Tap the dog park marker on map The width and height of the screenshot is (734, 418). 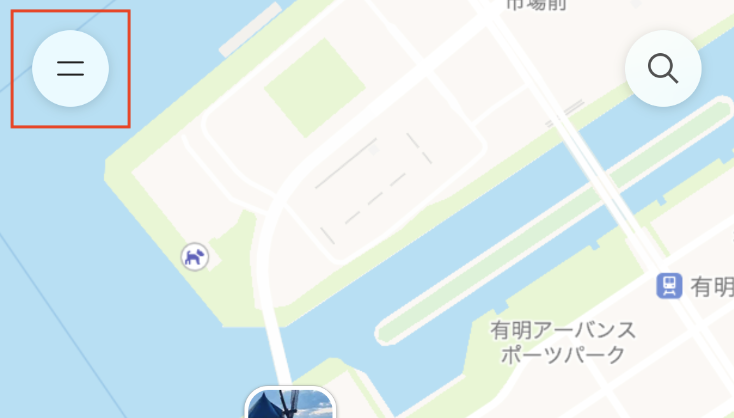pos(195,257)
